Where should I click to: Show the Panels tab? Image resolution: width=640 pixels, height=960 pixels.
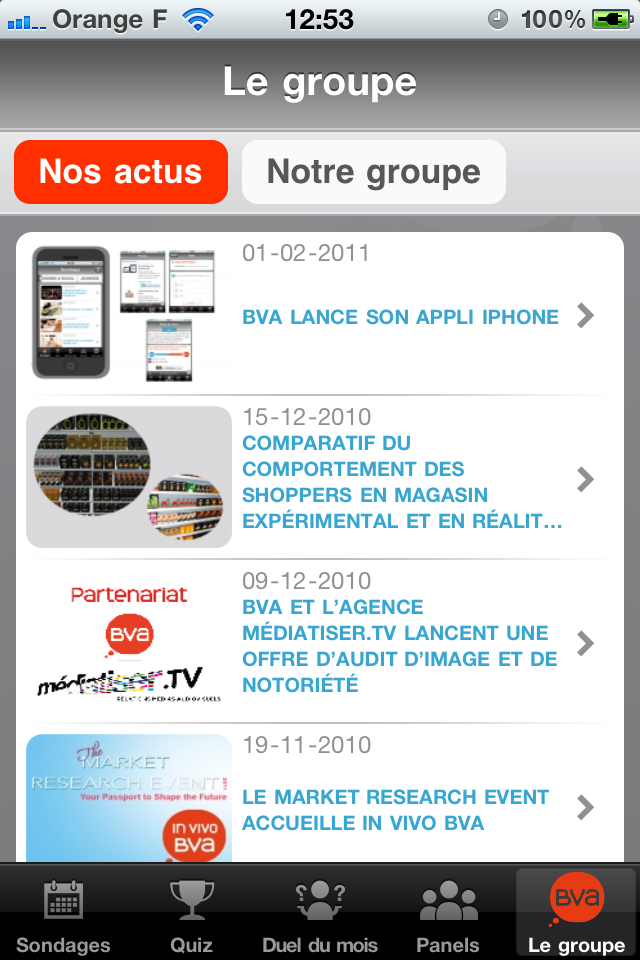[x=448, y=914]
